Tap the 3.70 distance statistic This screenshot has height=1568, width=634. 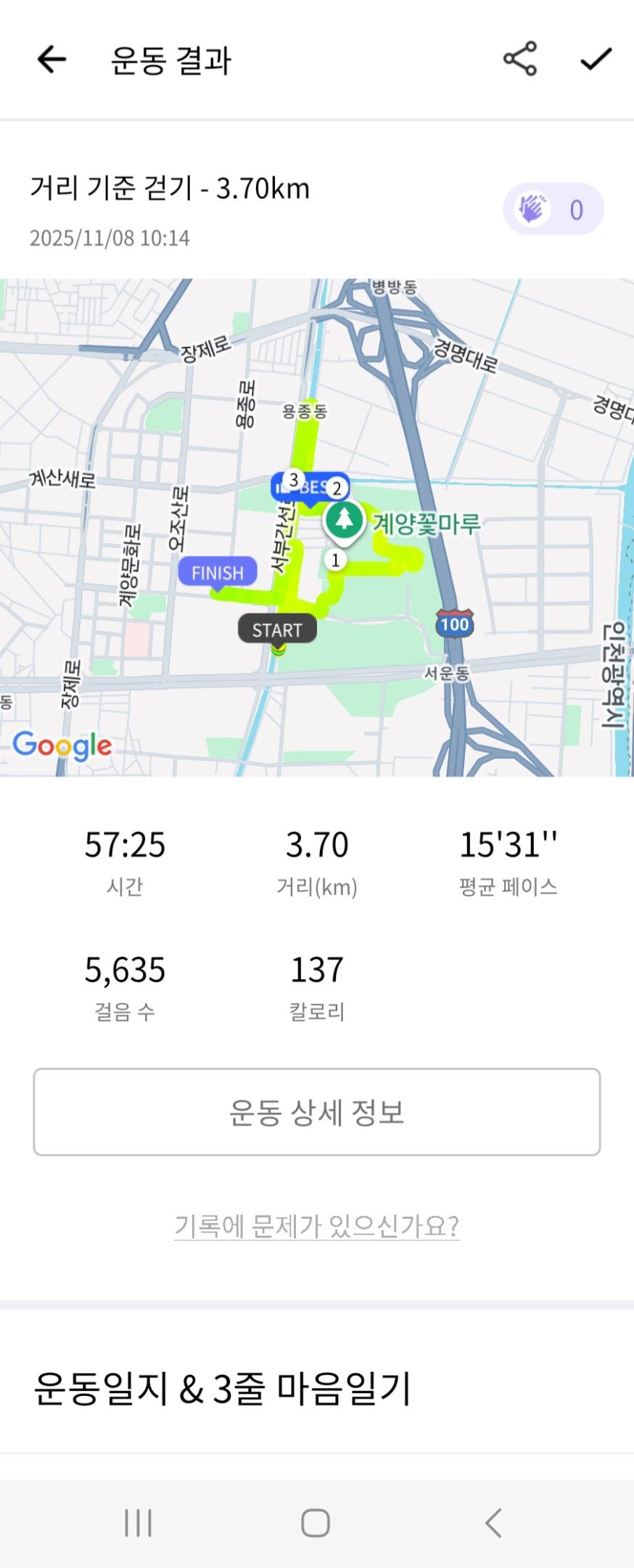coord(317,844)
